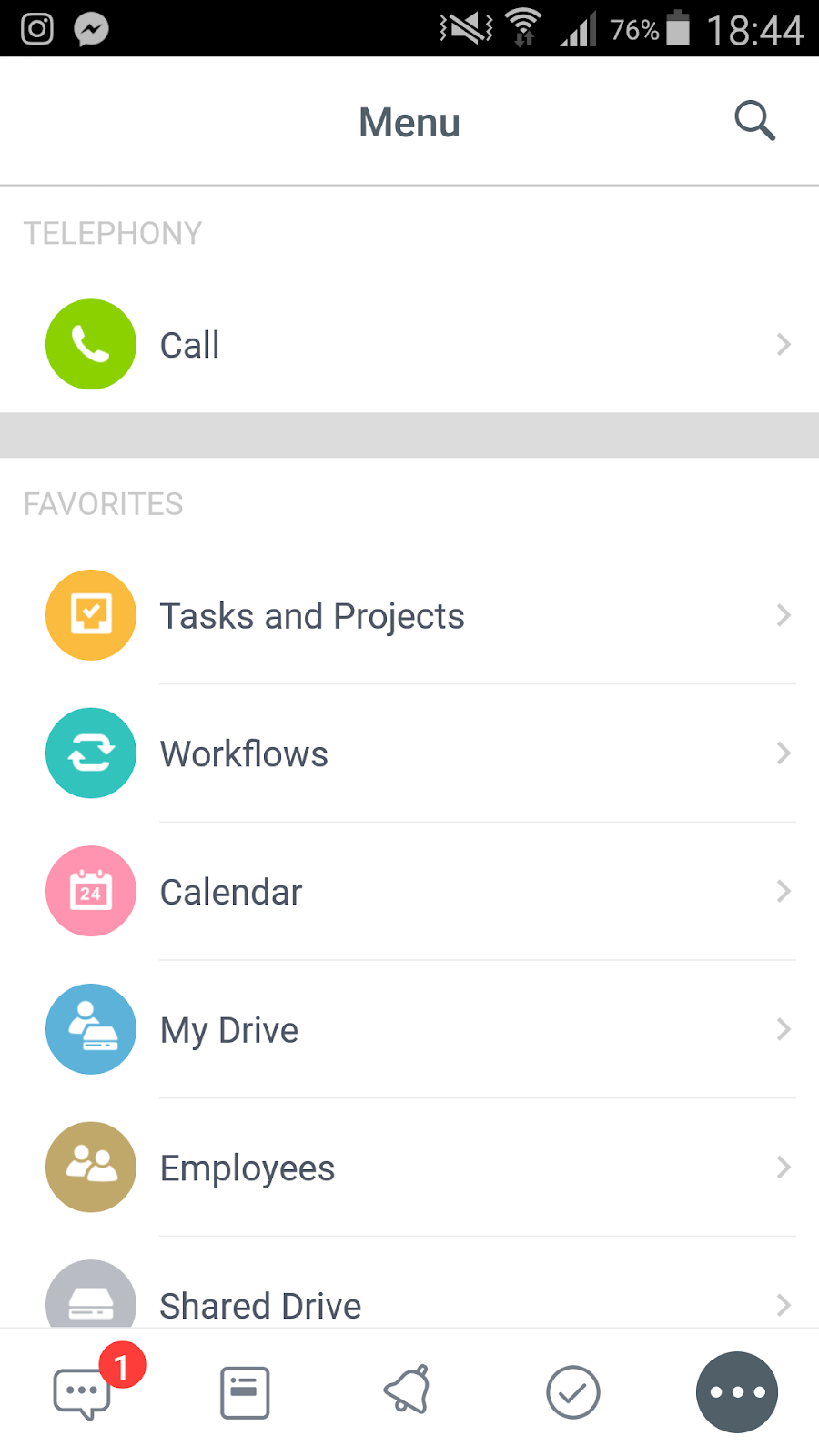The width and height of the screenshot is (819, 1456).
Task: Go to Workflows
Action: 409,753
